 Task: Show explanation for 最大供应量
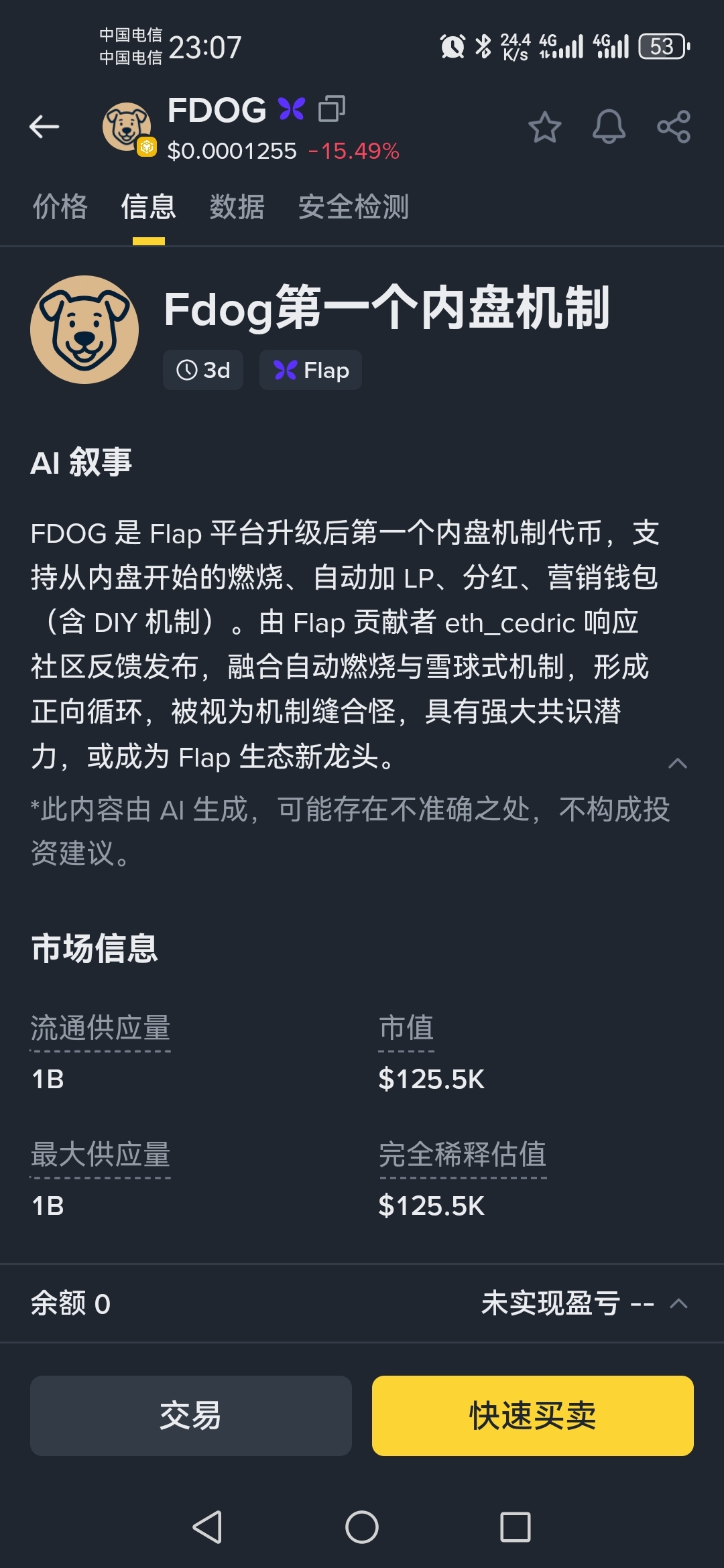click(101, 1155)
